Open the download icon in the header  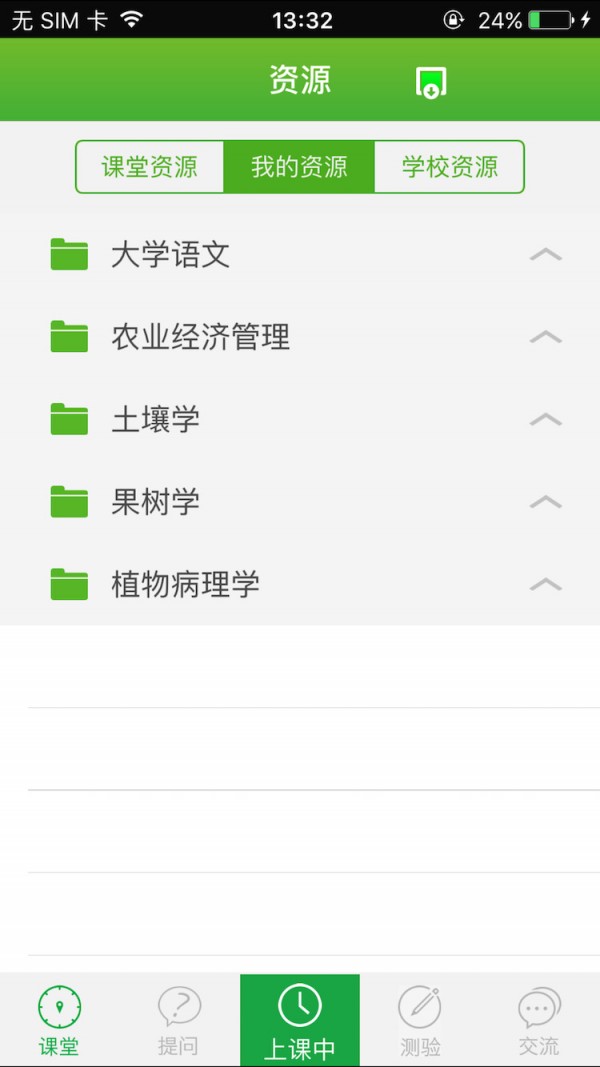pyautogui.click(x=431, y=82)
